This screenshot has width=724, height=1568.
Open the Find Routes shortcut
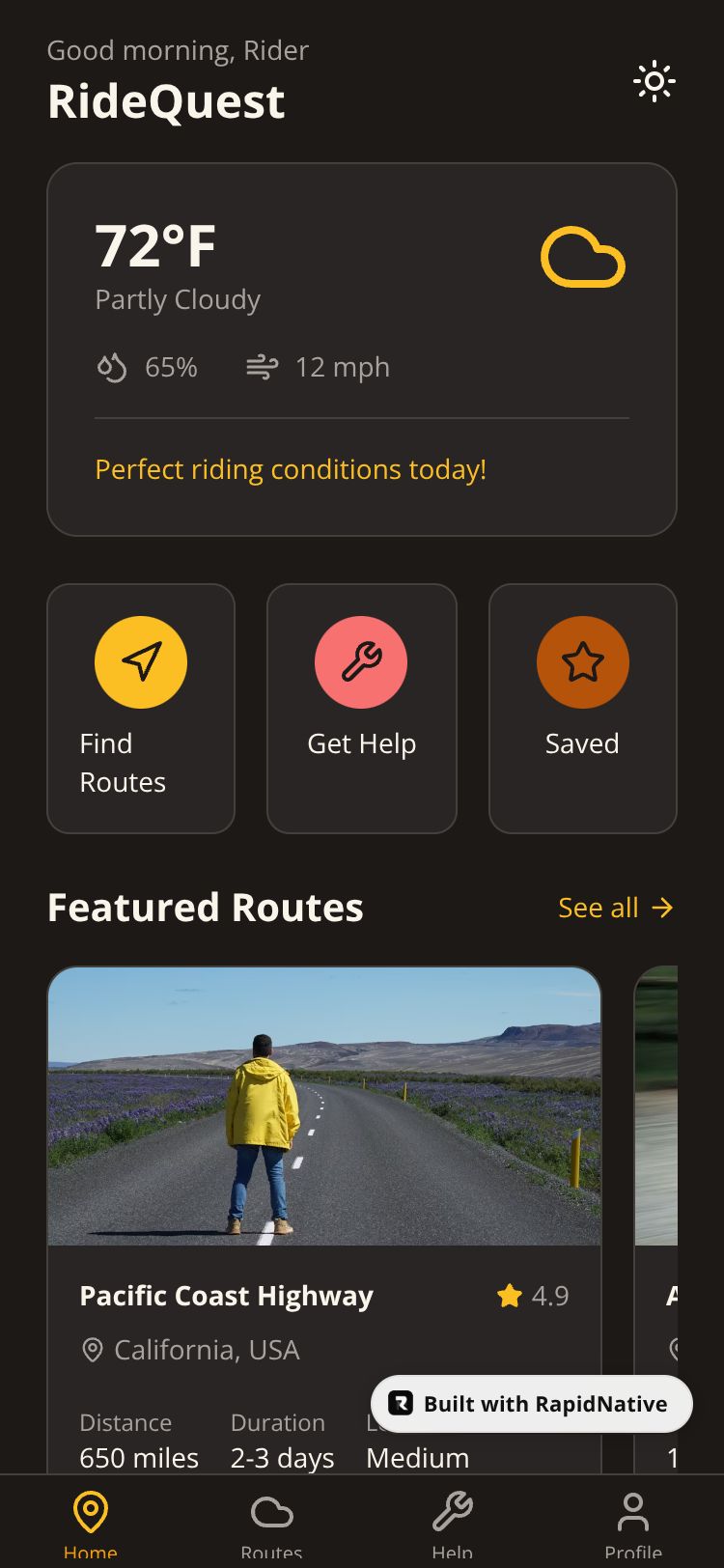[141, 708]
